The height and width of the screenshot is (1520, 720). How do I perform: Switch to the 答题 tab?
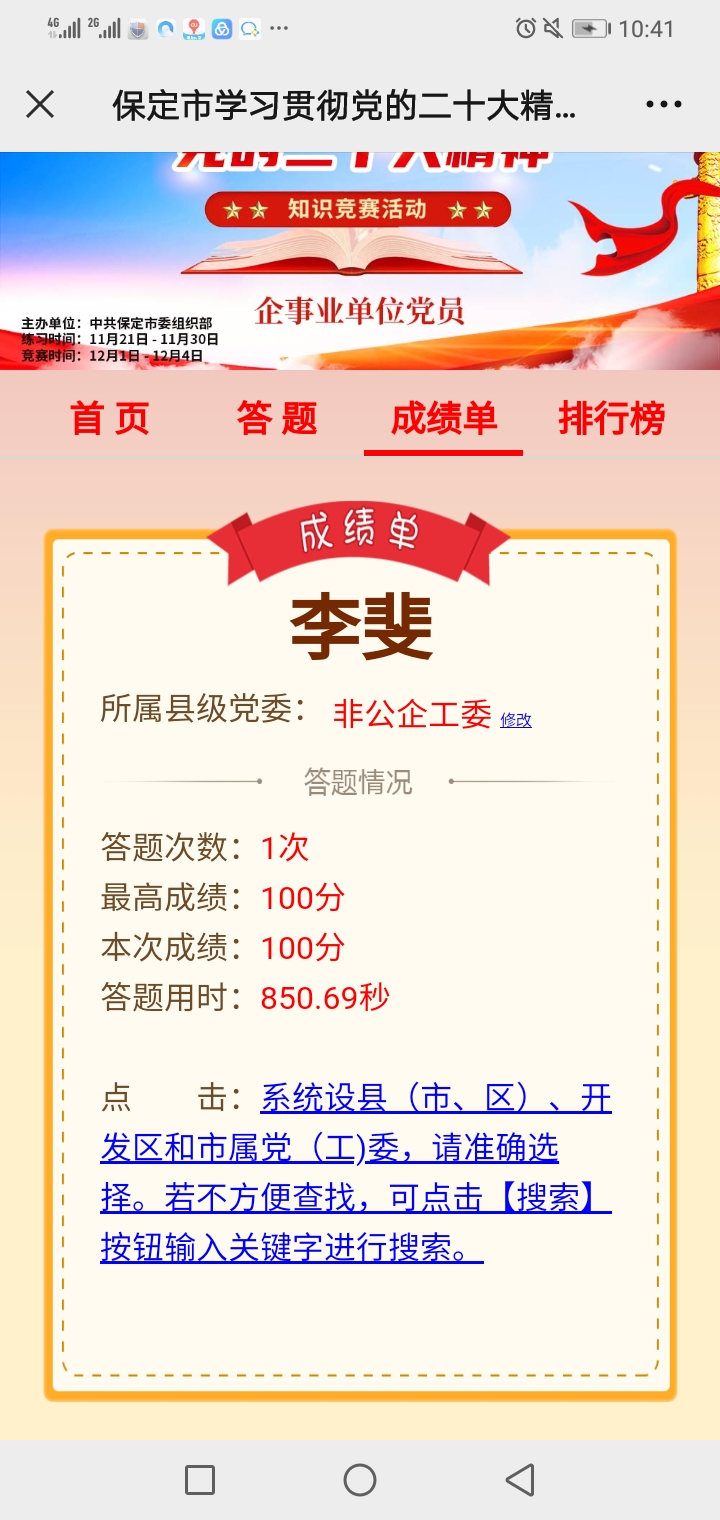point(277,418)
